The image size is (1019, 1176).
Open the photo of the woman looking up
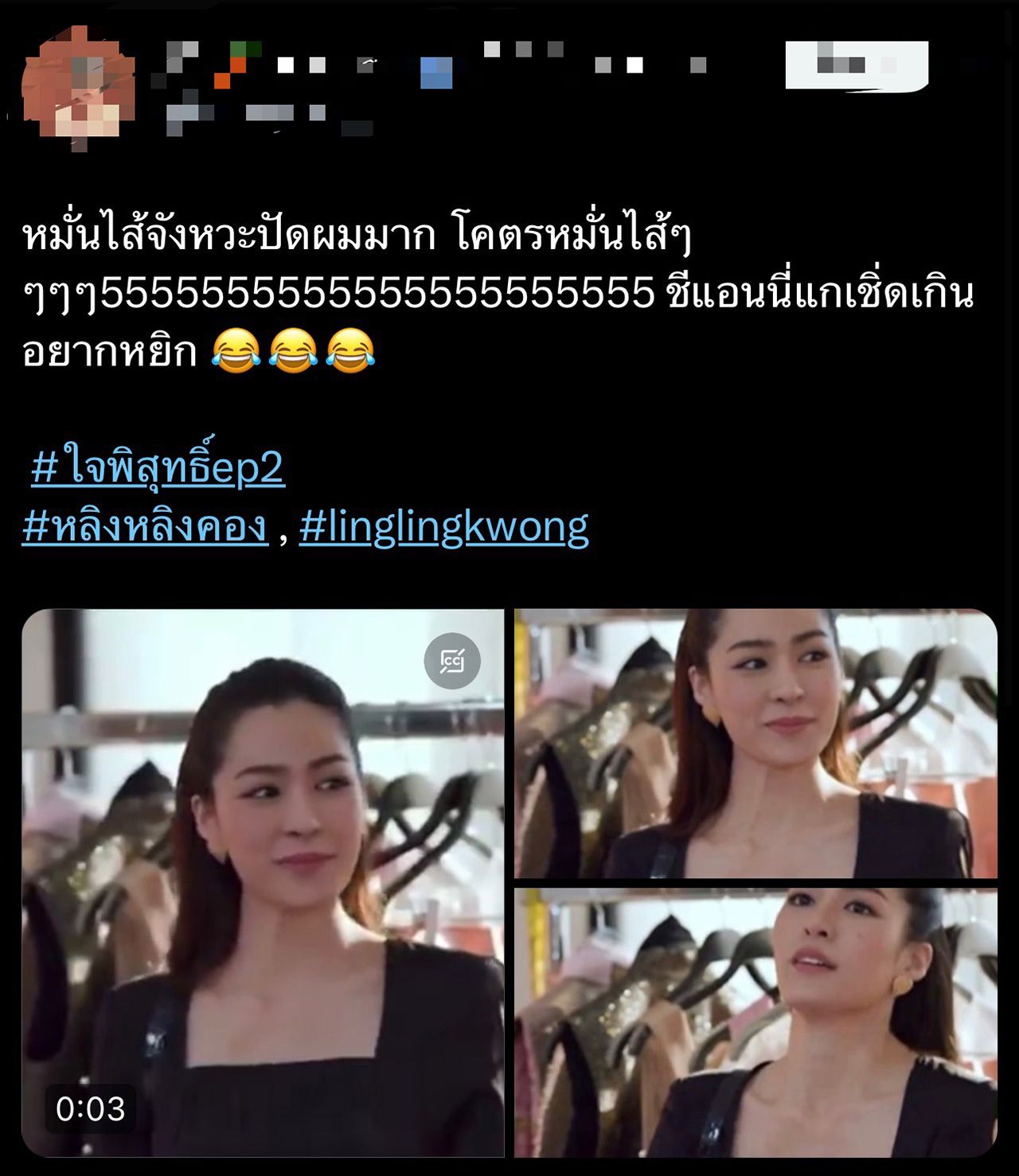755,1022
